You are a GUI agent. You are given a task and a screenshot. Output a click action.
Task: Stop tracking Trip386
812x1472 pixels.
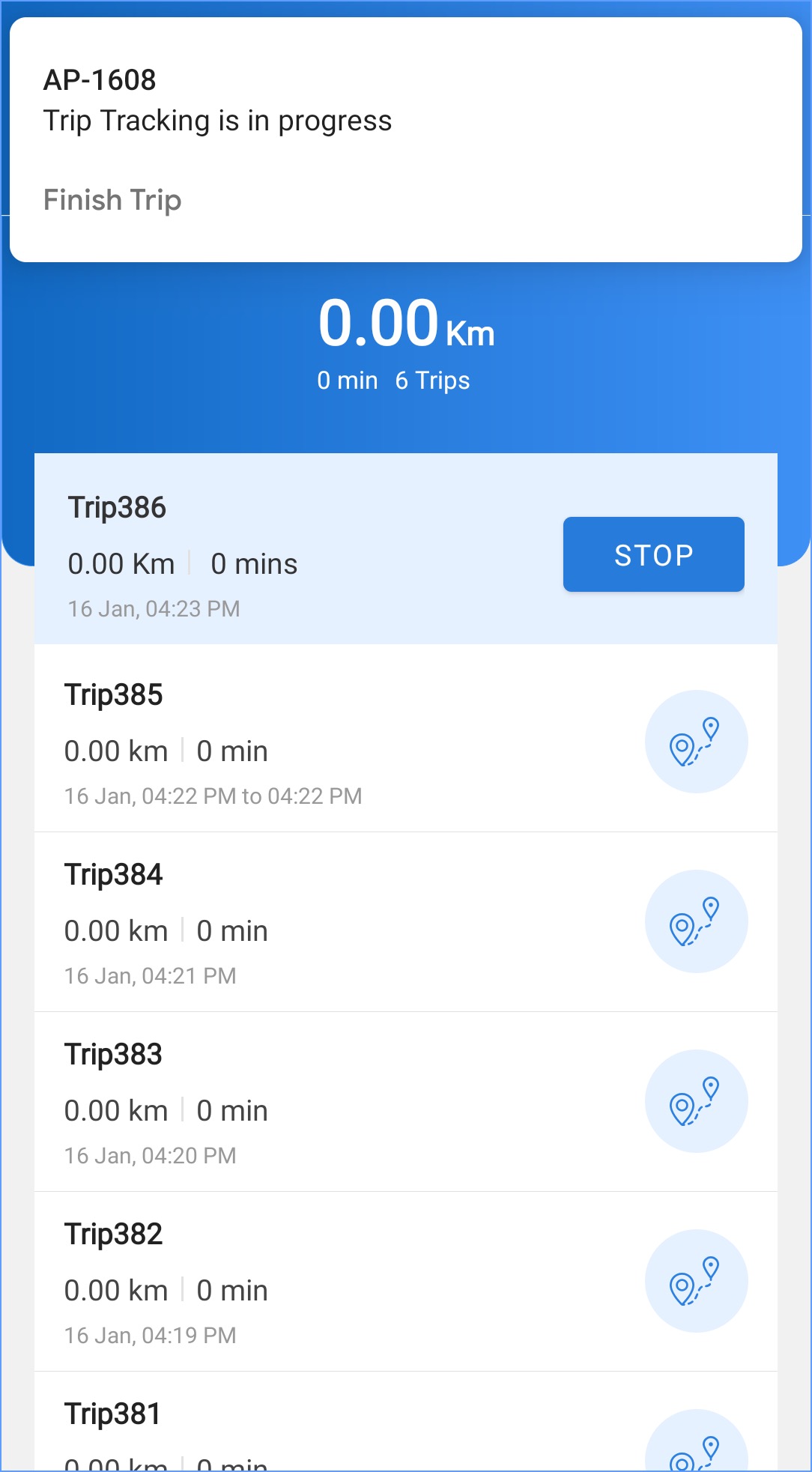653,554
